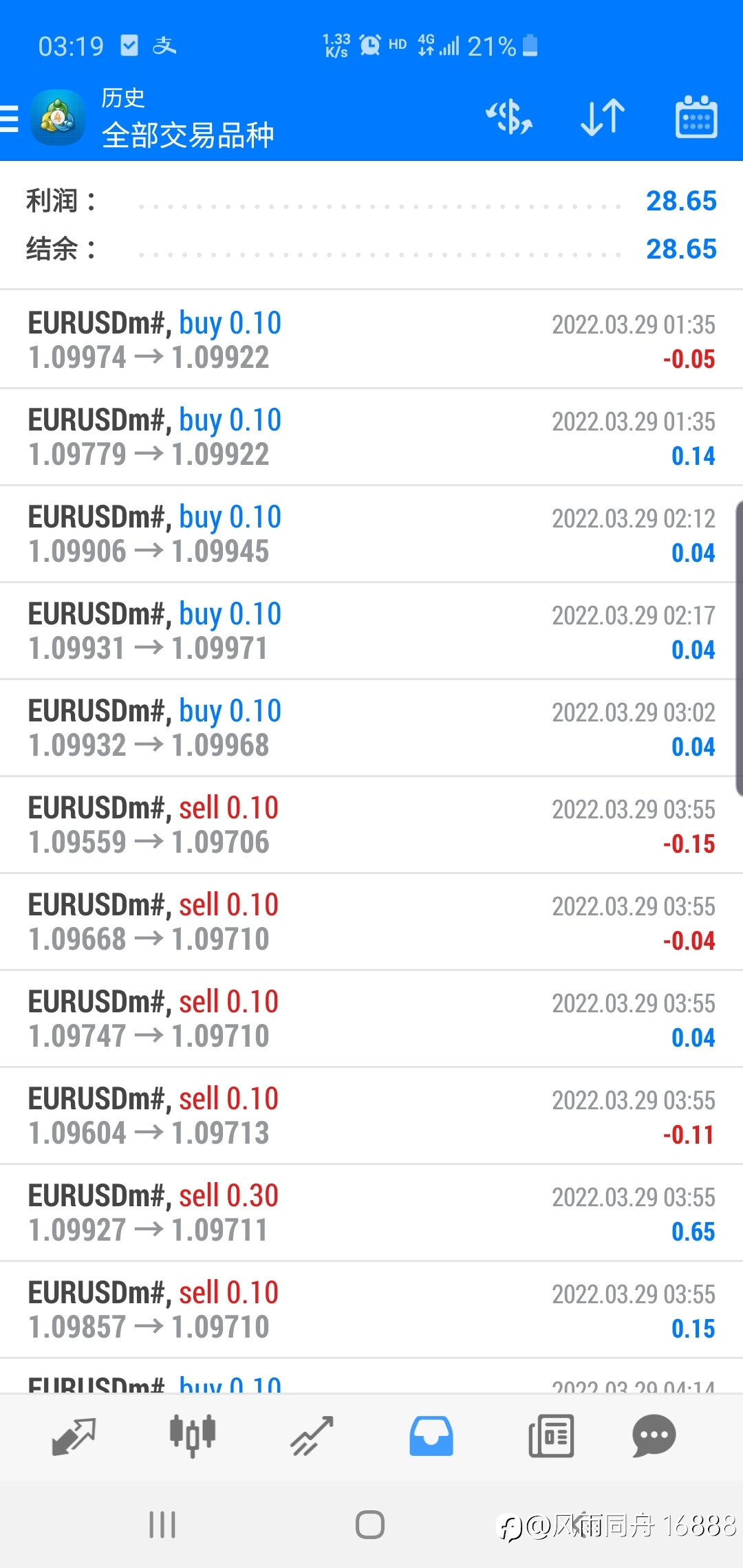Open system recent apps

tap(162, 1525)
